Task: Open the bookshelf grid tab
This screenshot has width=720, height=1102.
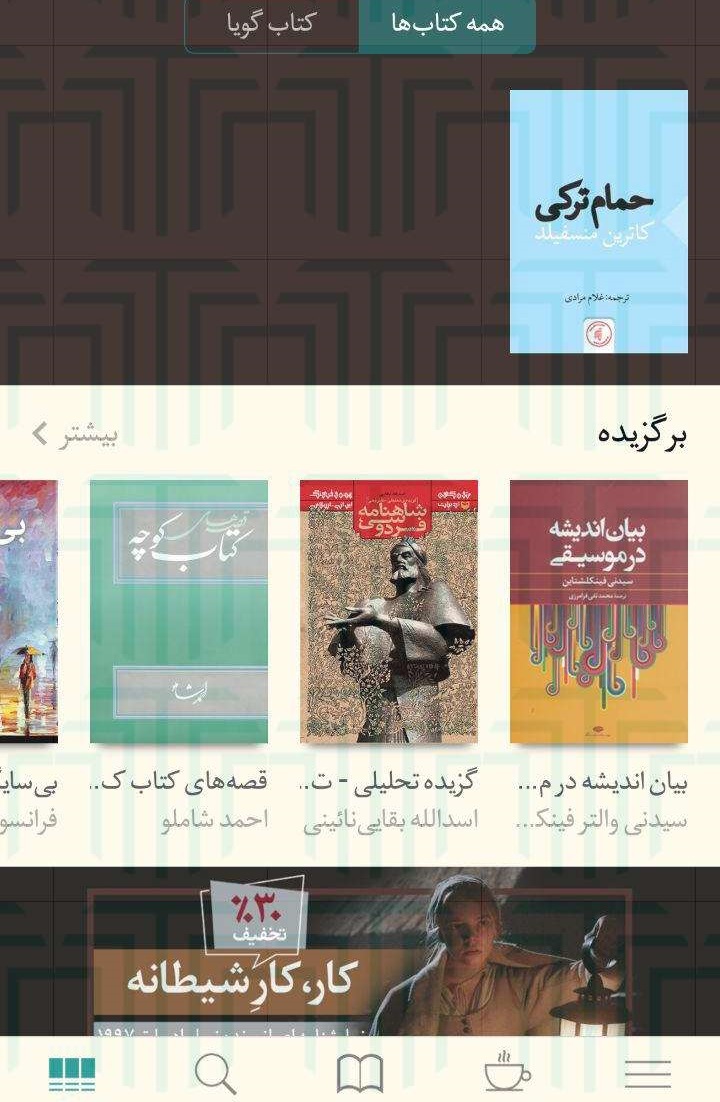Action: [72, 1074]
